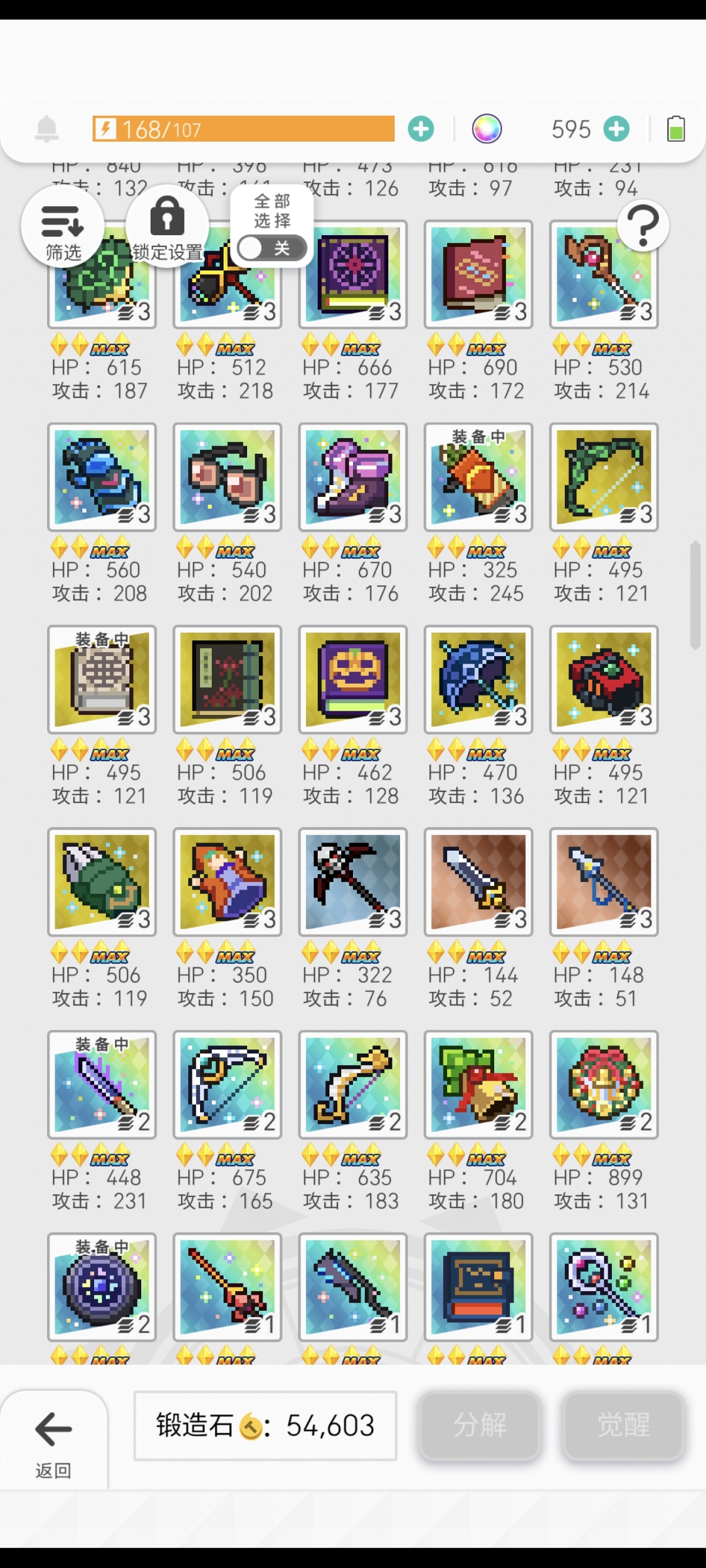Select the carrot item with HP 325

tap(478, 477)
